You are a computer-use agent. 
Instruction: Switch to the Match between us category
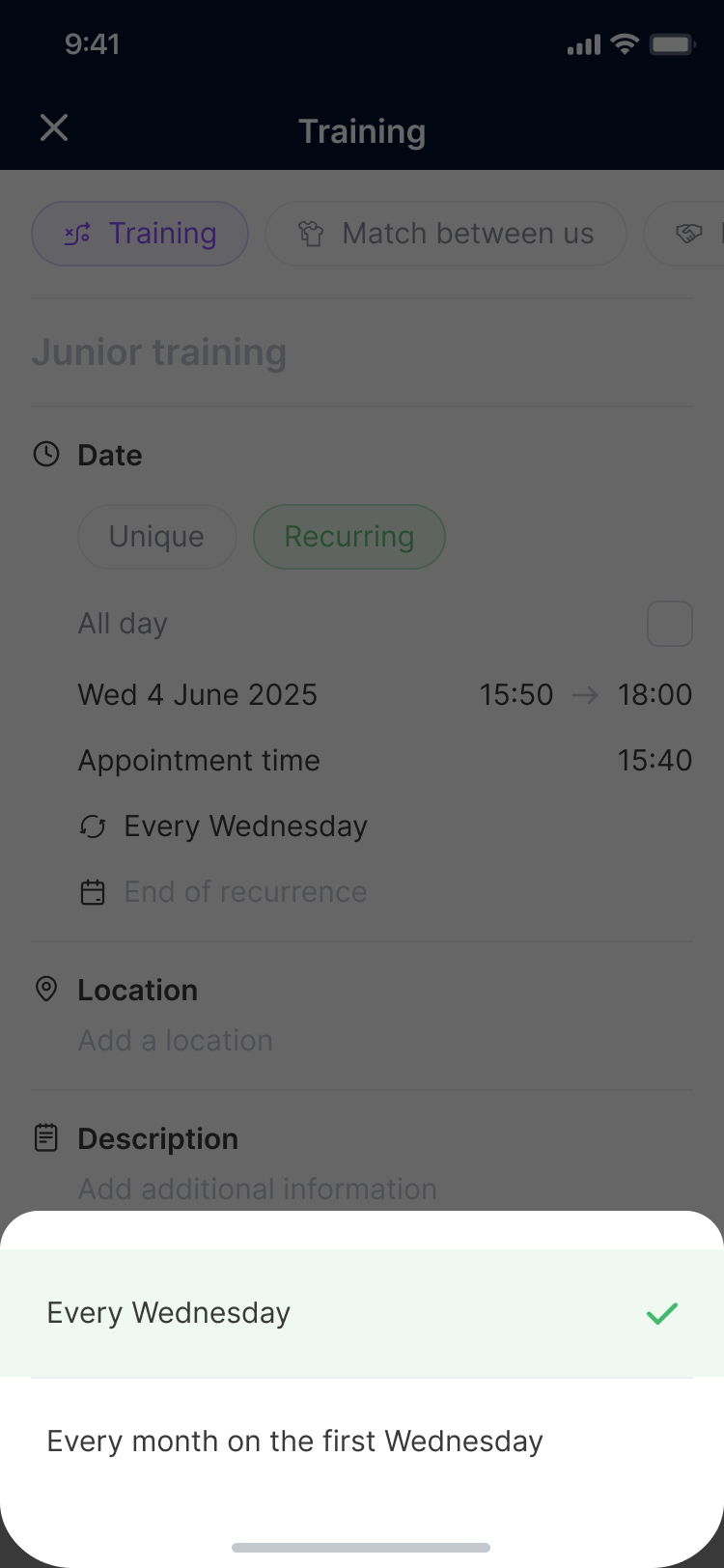tap(445, 233)
